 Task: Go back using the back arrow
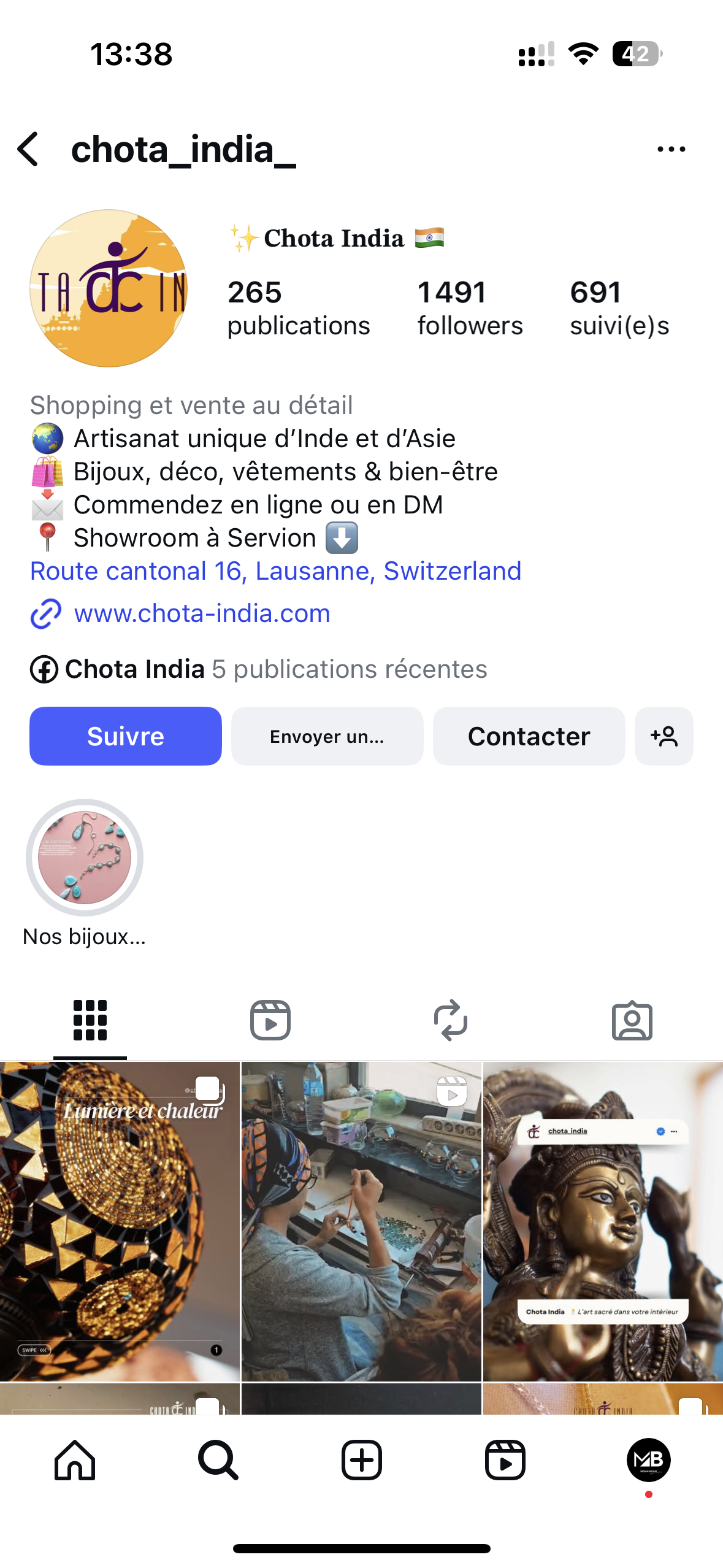[x=29, y=149]
